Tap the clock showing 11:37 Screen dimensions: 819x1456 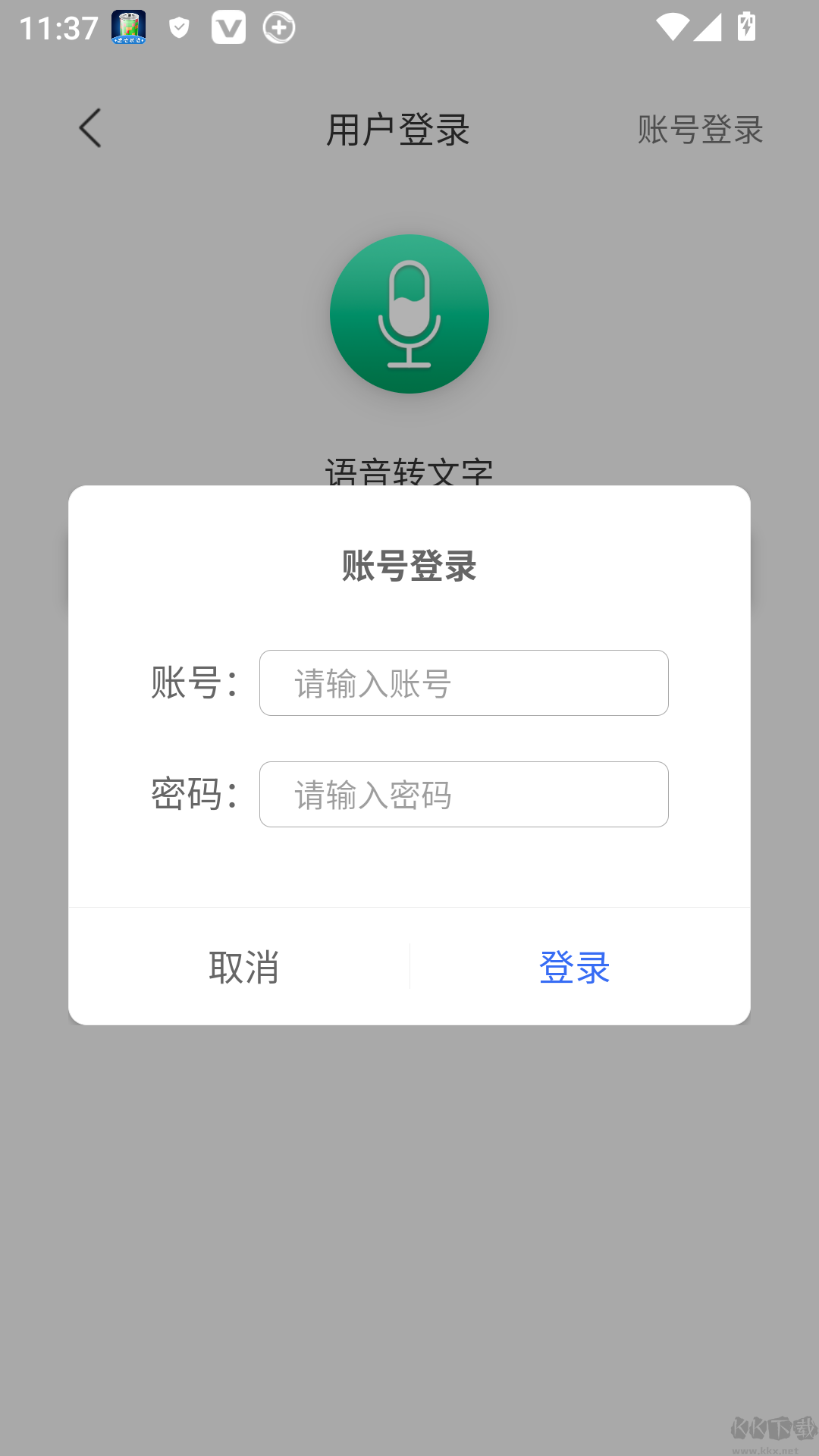(x=58, y=27)
